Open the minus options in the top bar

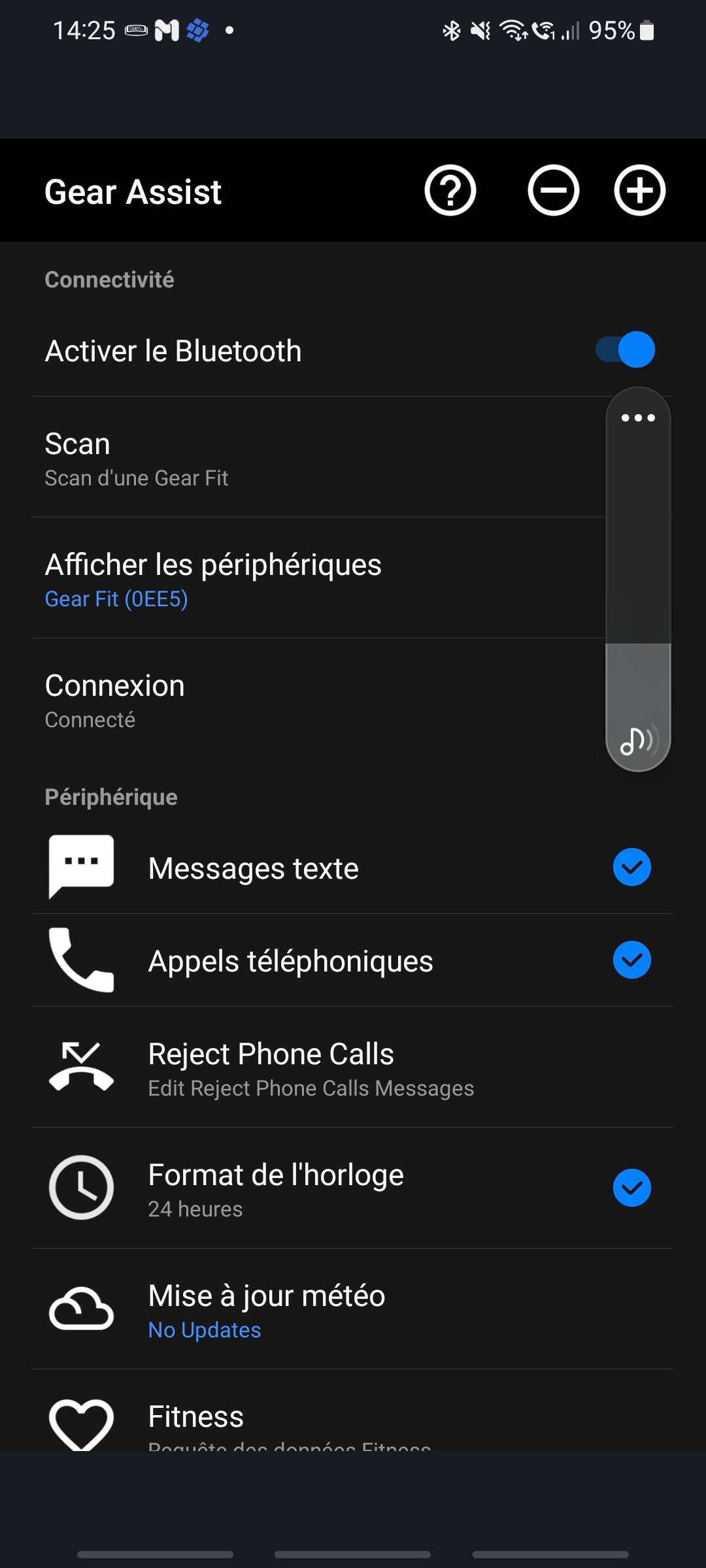pos(554,191)
